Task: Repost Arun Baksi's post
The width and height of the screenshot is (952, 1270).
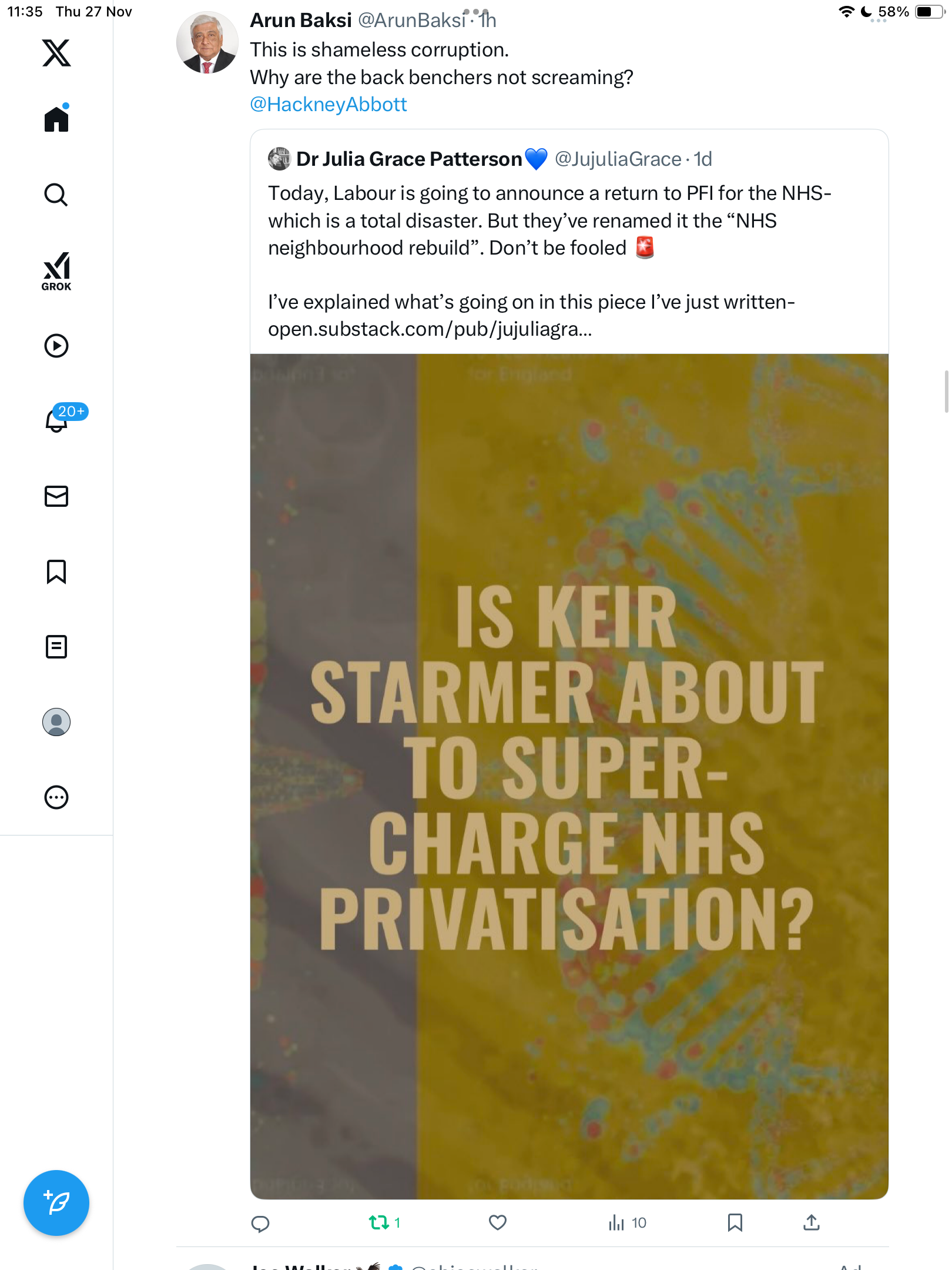Action: click(379, 1223)
